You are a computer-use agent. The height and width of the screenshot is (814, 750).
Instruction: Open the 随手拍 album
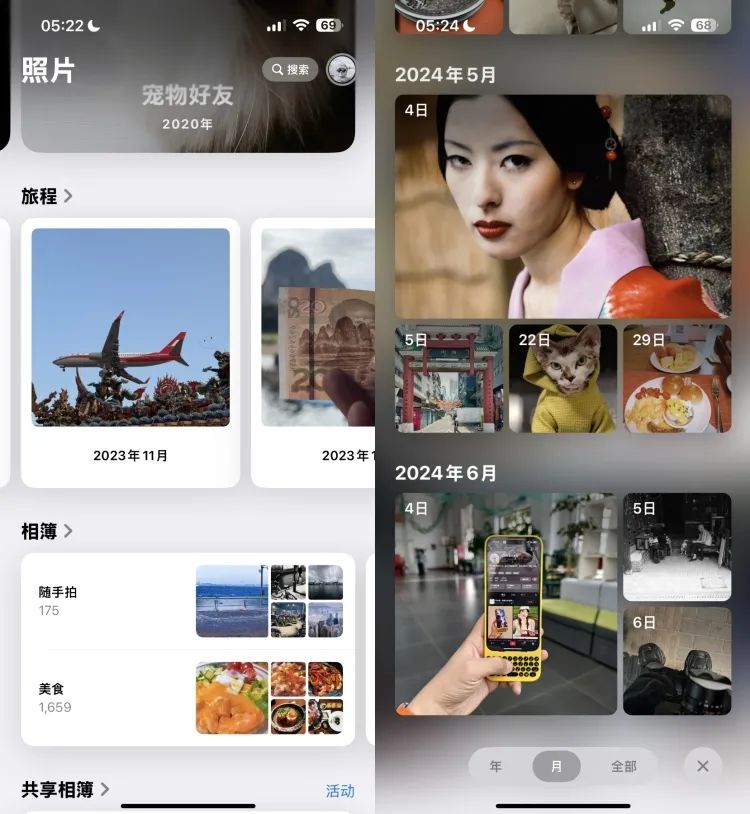(188, 601)
